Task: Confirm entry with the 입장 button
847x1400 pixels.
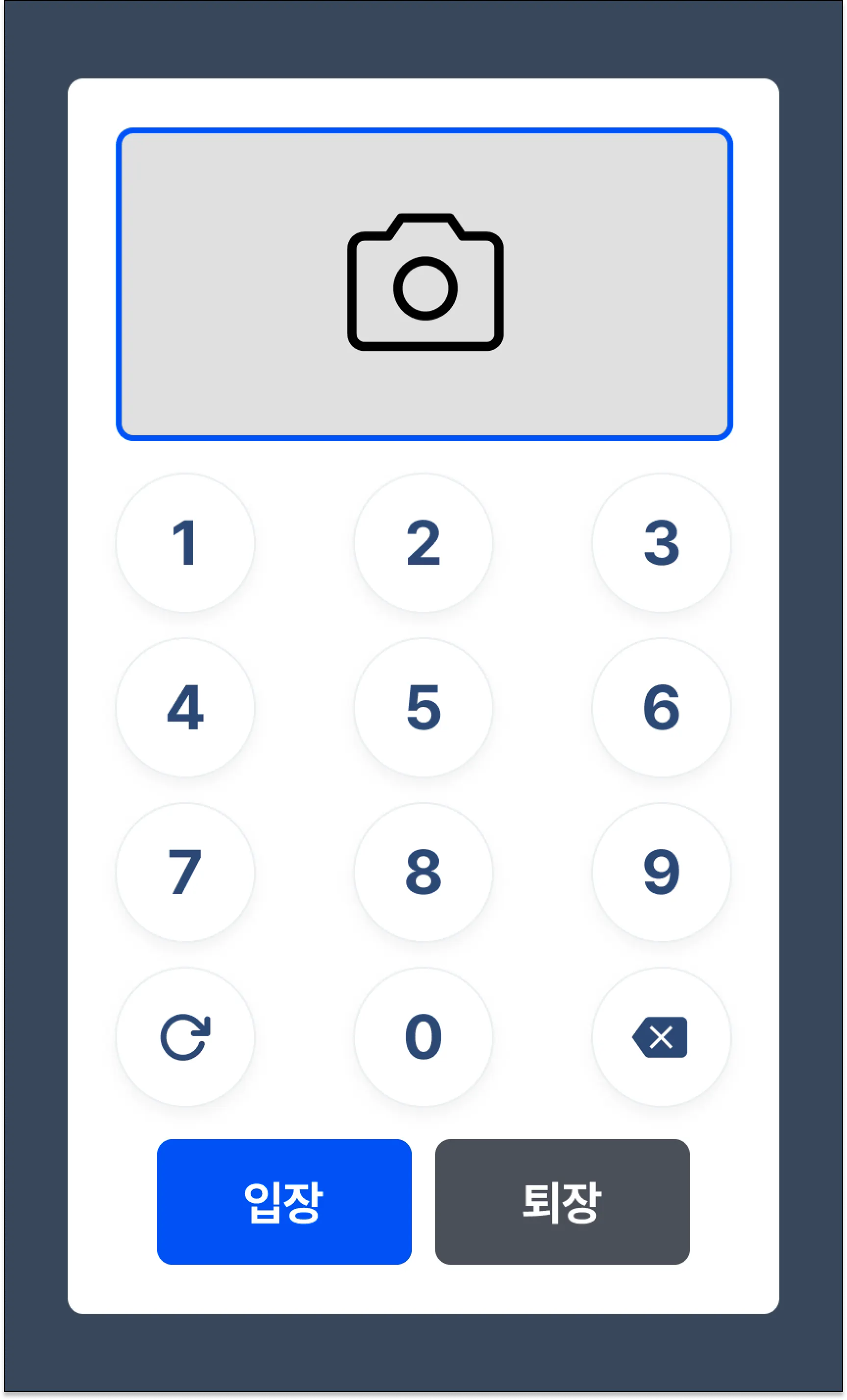Action: click(284, 1201)
